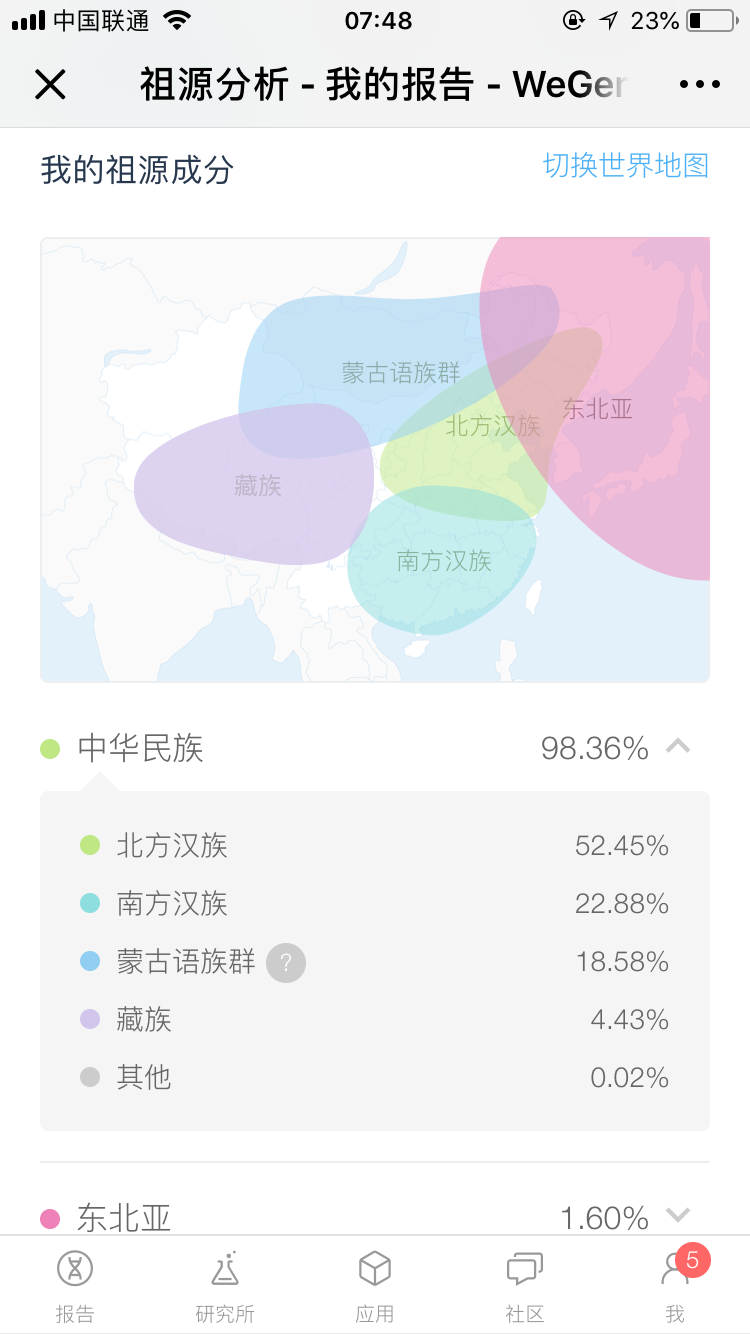This screenshot has height=1334, width=750.
Task: Go to the 报告 tab
Action: coord(75,1286)
